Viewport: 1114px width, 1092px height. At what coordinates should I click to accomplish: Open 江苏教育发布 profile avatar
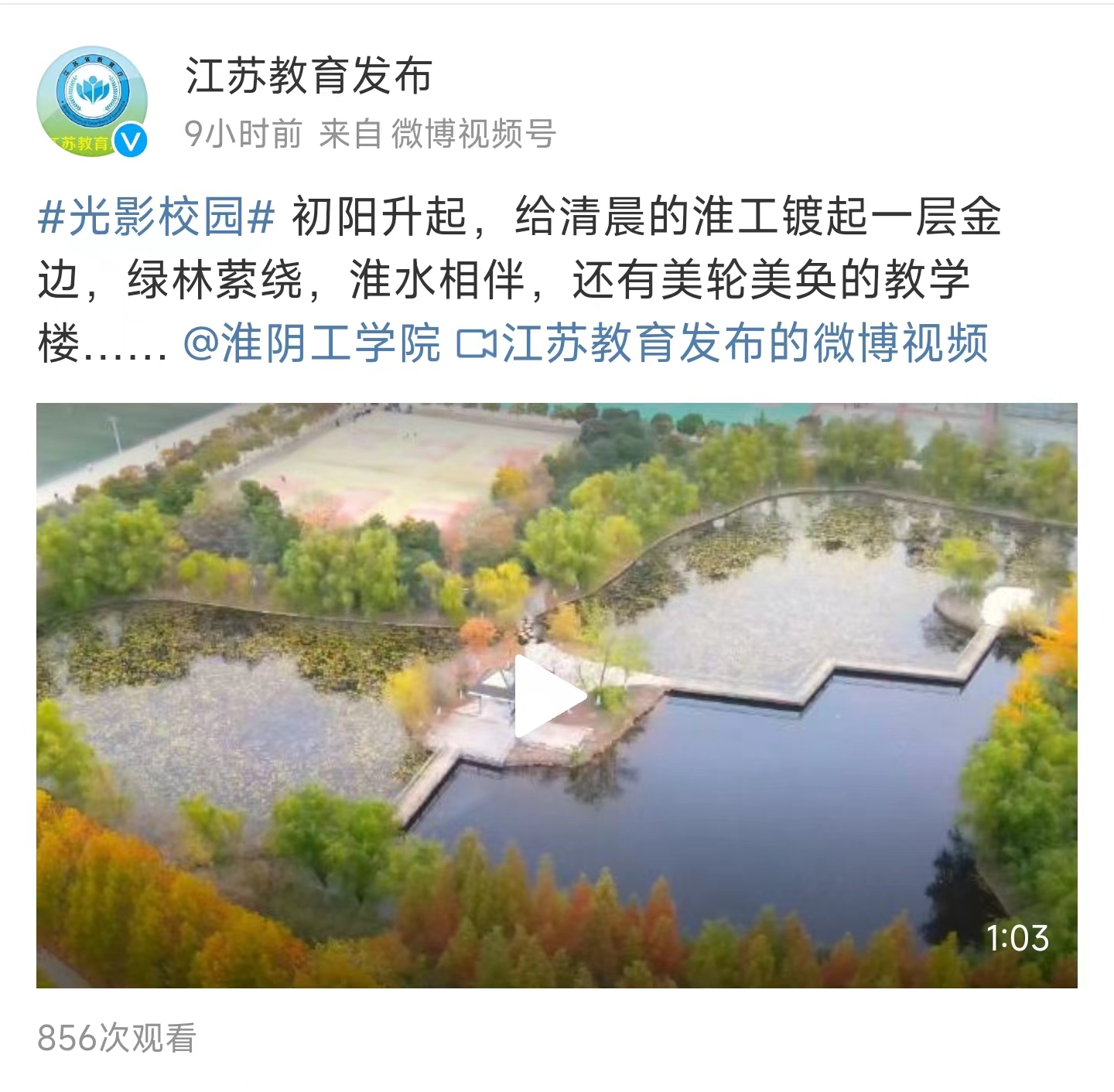[x=92, y=101]
